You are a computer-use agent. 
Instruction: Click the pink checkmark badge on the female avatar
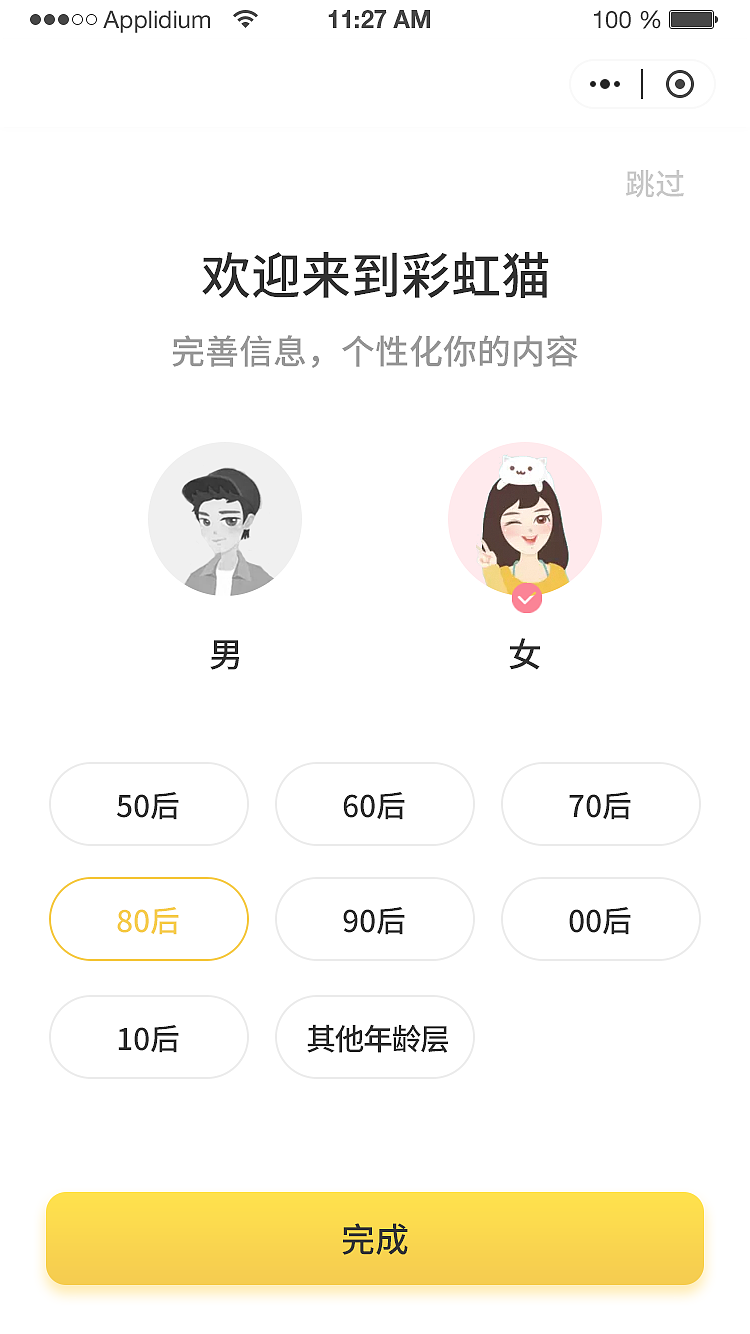coord(525,598)
